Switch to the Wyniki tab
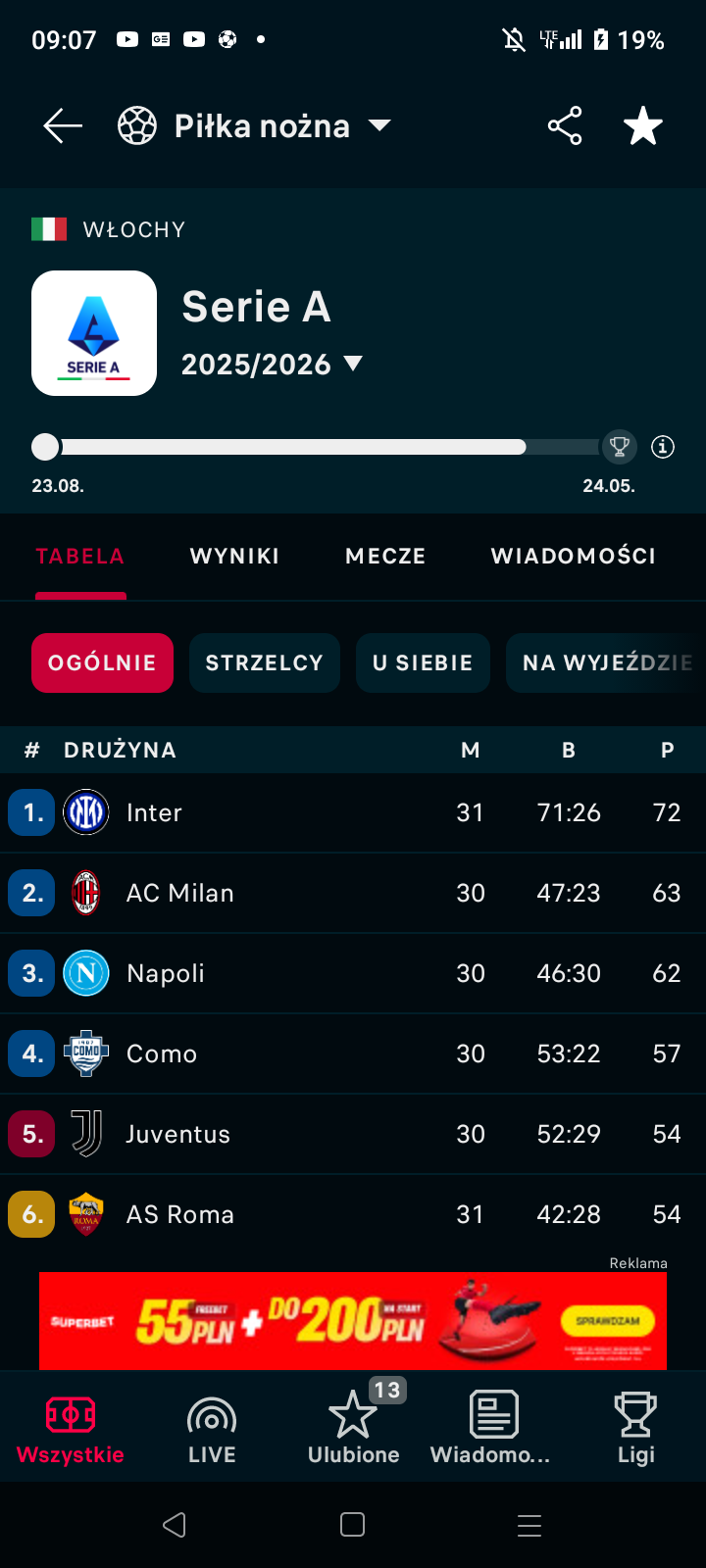This screenshot has height=1568, width=706. click(x=234, y=556)
